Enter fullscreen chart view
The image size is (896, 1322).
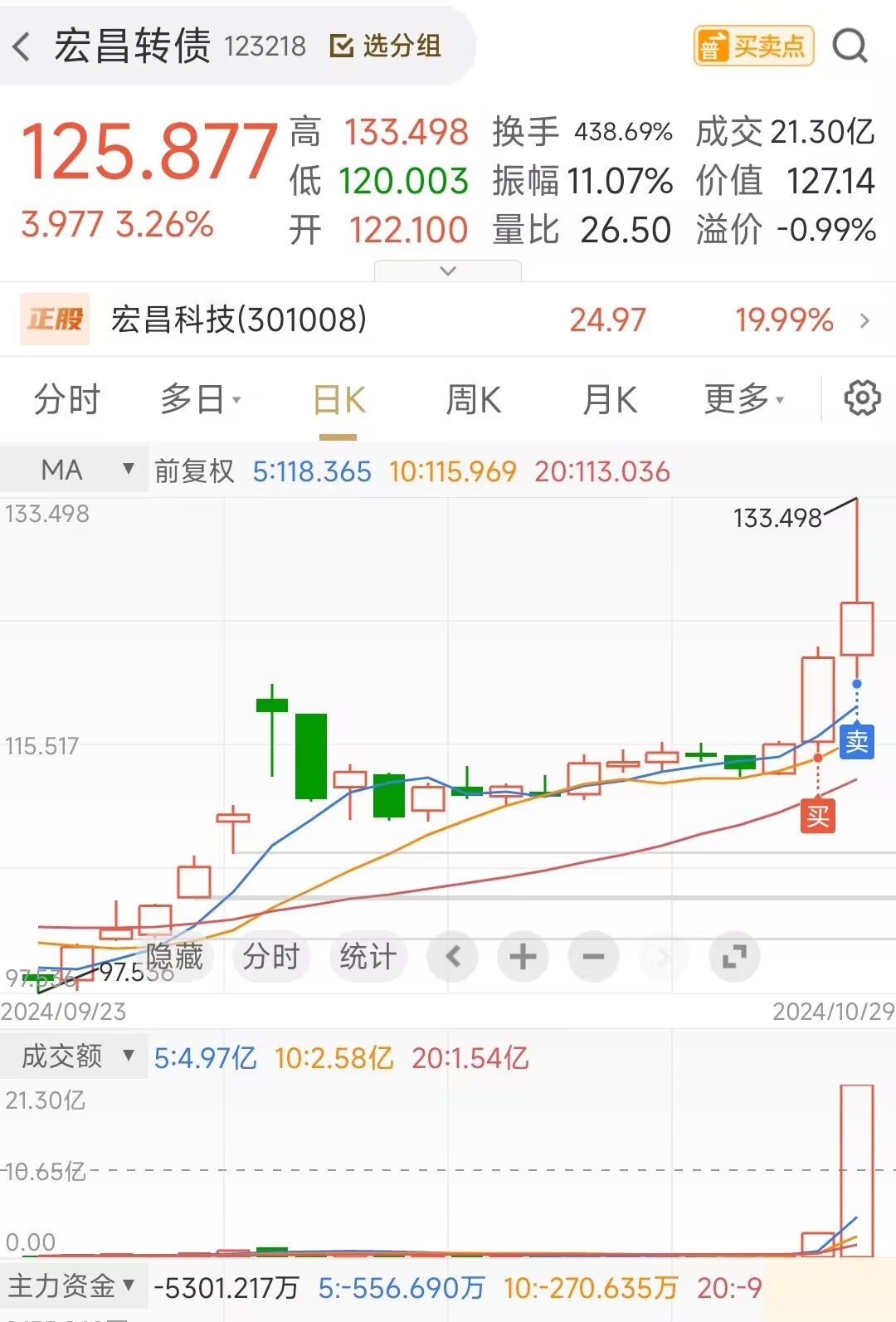click(734, 957)
